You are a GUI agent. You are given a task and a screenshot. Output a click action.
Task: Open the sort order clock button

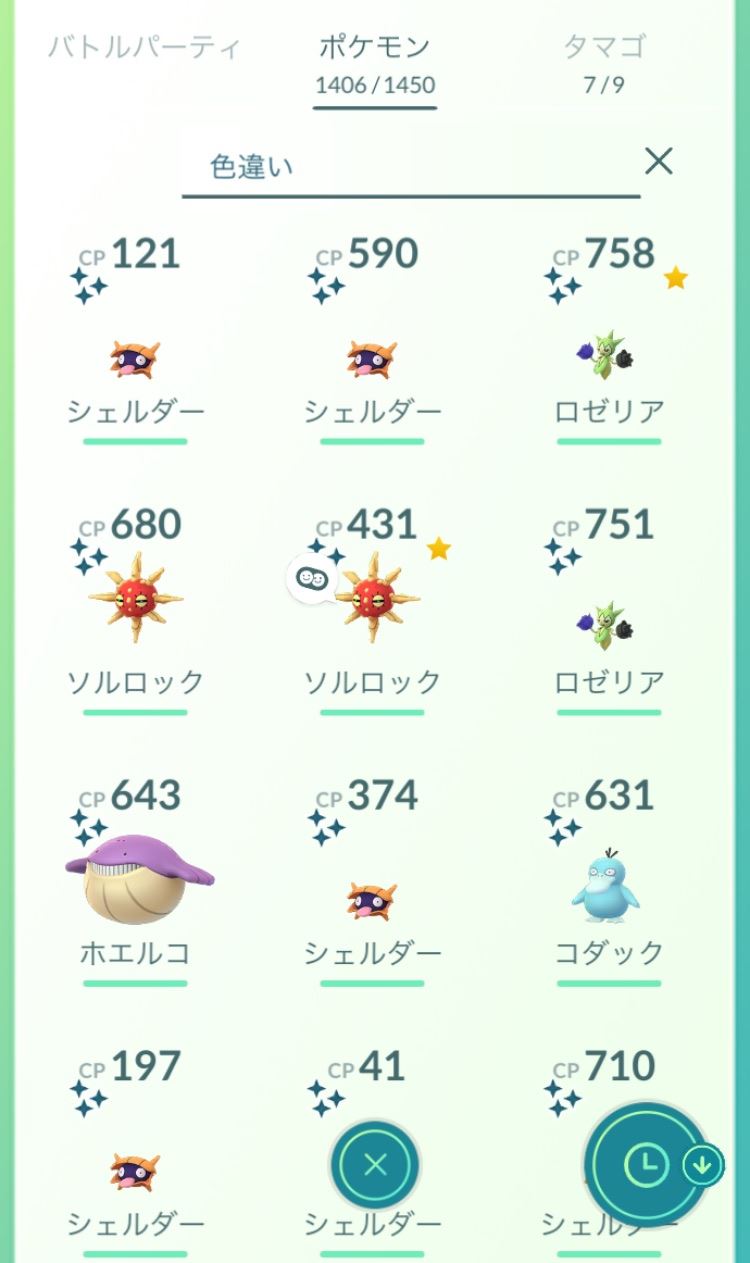click(646, 1164)
